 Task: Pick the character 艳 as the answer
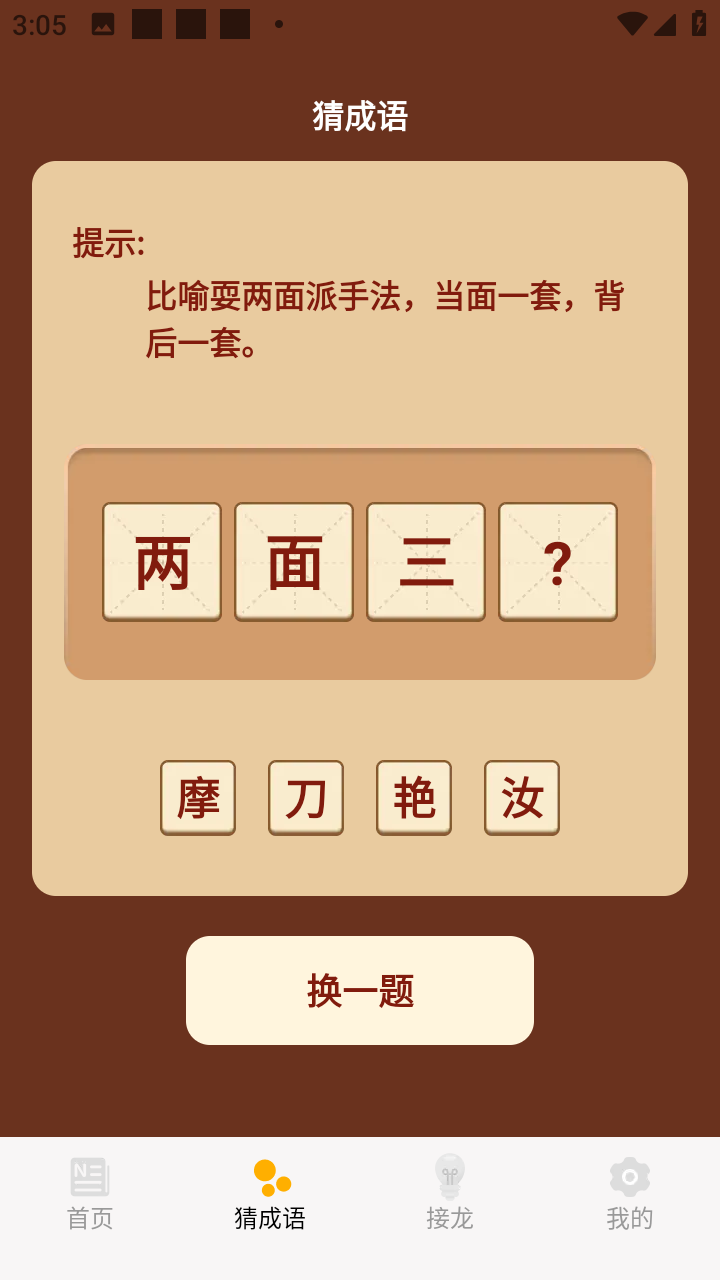(414, 797)
